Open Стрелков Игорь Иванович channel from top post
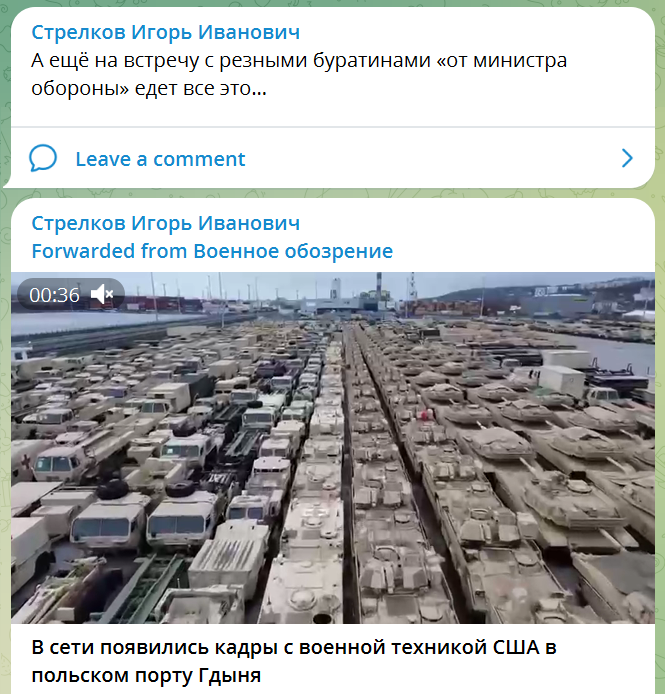This screenshot has height=694, width=665. (165, 33)
